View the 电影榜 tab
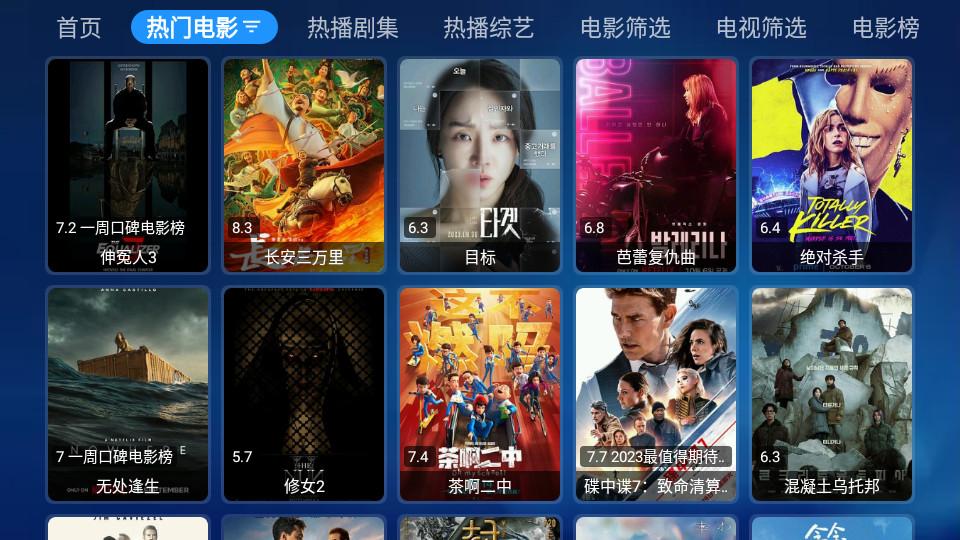 (886, 27)
